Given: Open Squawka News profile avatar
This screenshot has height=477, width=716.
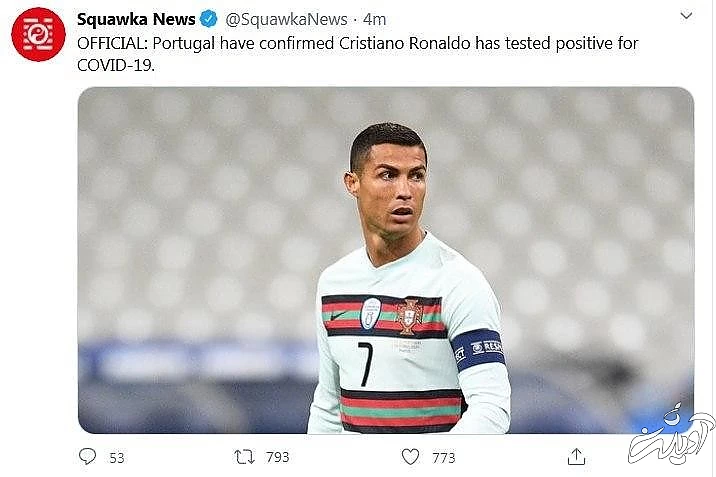Looking at the screenshot, I should [x=38, y=34].
